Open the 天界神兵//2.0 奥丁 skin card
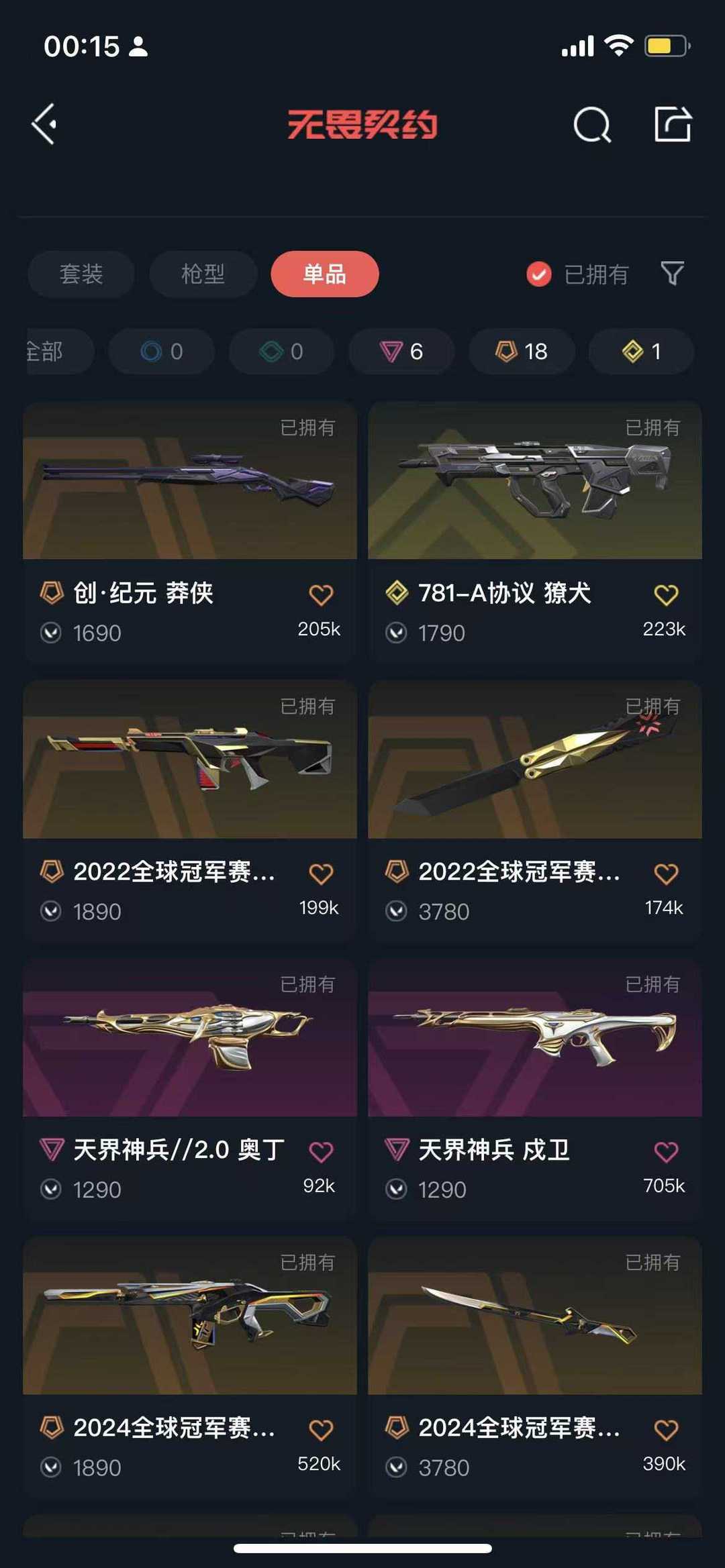 [190, 1089]
